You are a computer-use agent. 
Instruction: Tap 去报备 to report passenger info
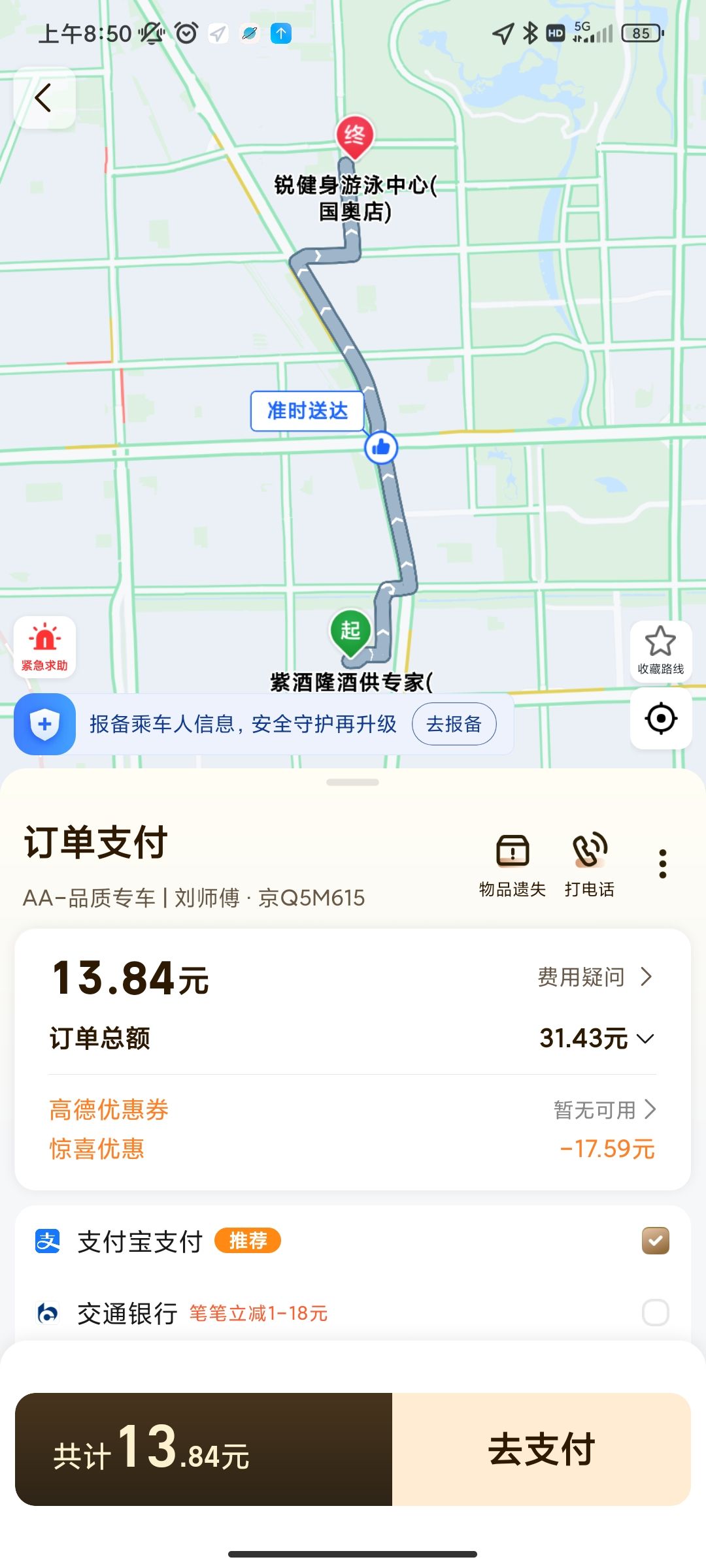[454, 724]
